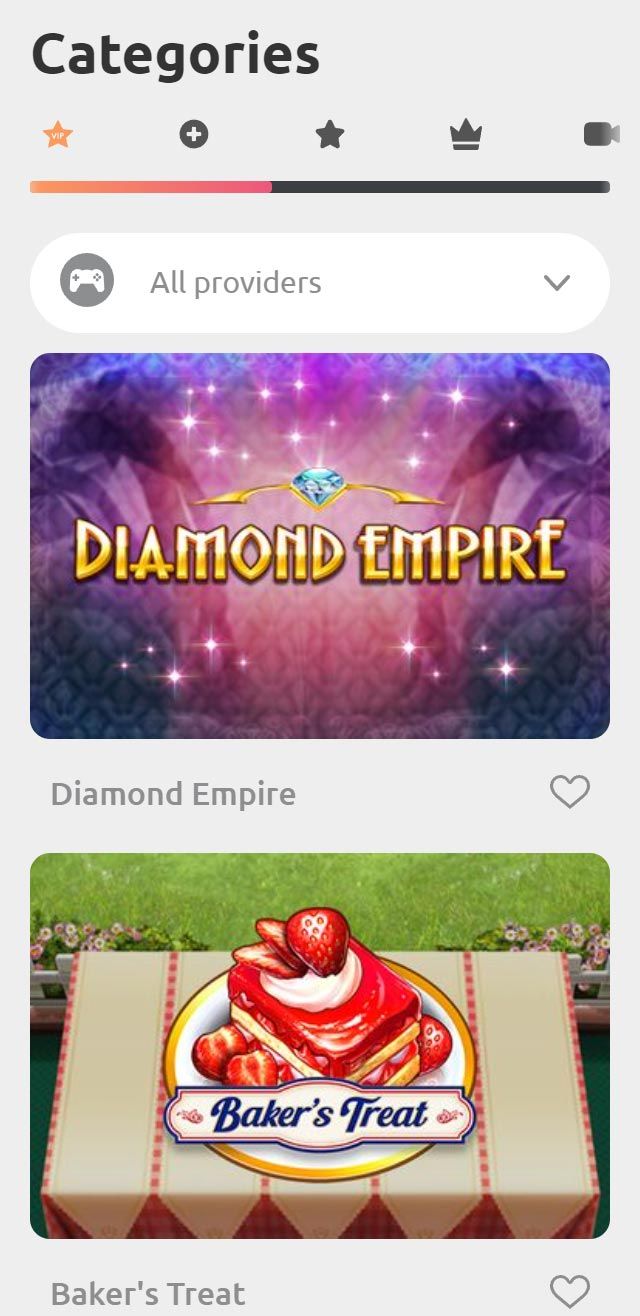The height and width of the screenshot is (1316, 640).
Task: Switch to the crown-icon category
Action: pos(466,134)
